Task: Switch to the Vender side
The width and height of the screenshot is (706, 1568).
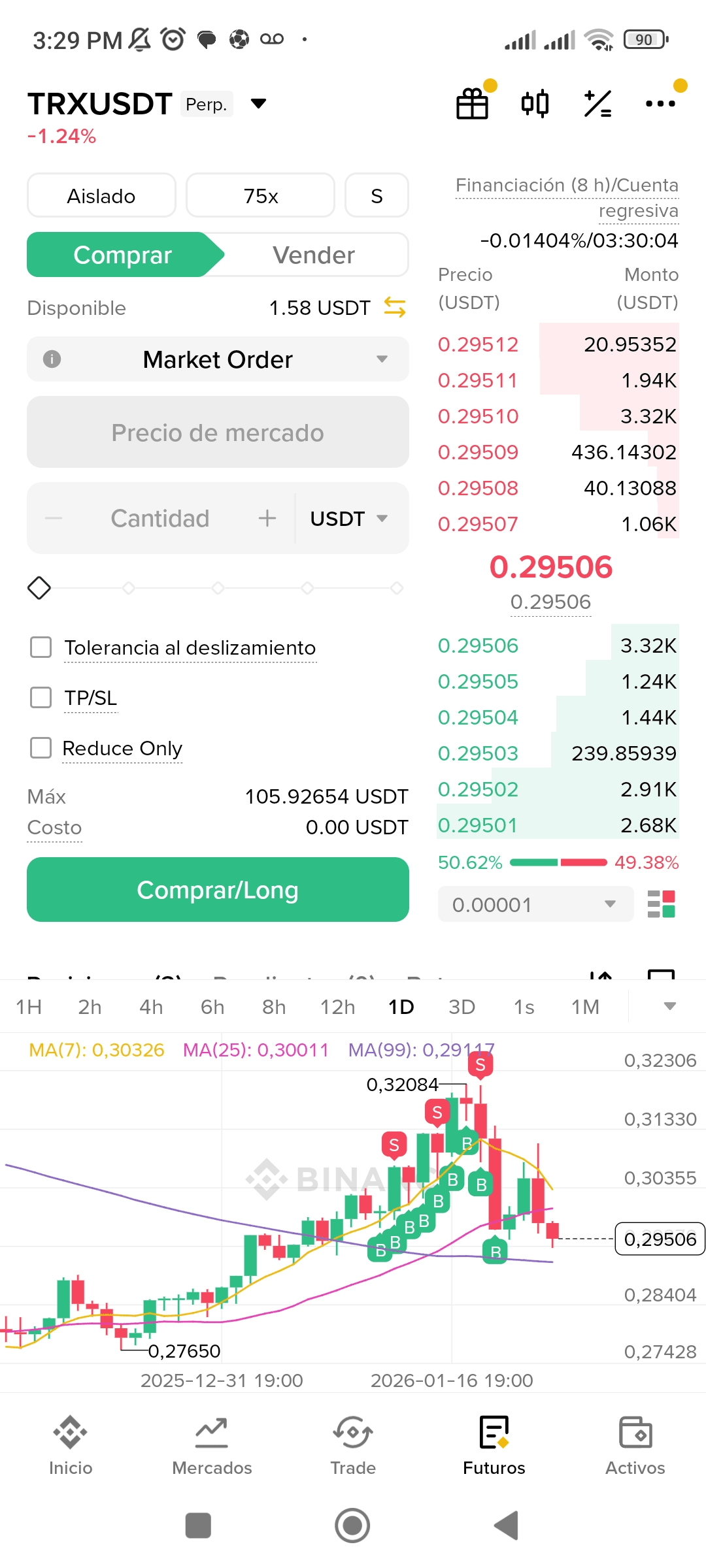Action: tap(314, 255)
